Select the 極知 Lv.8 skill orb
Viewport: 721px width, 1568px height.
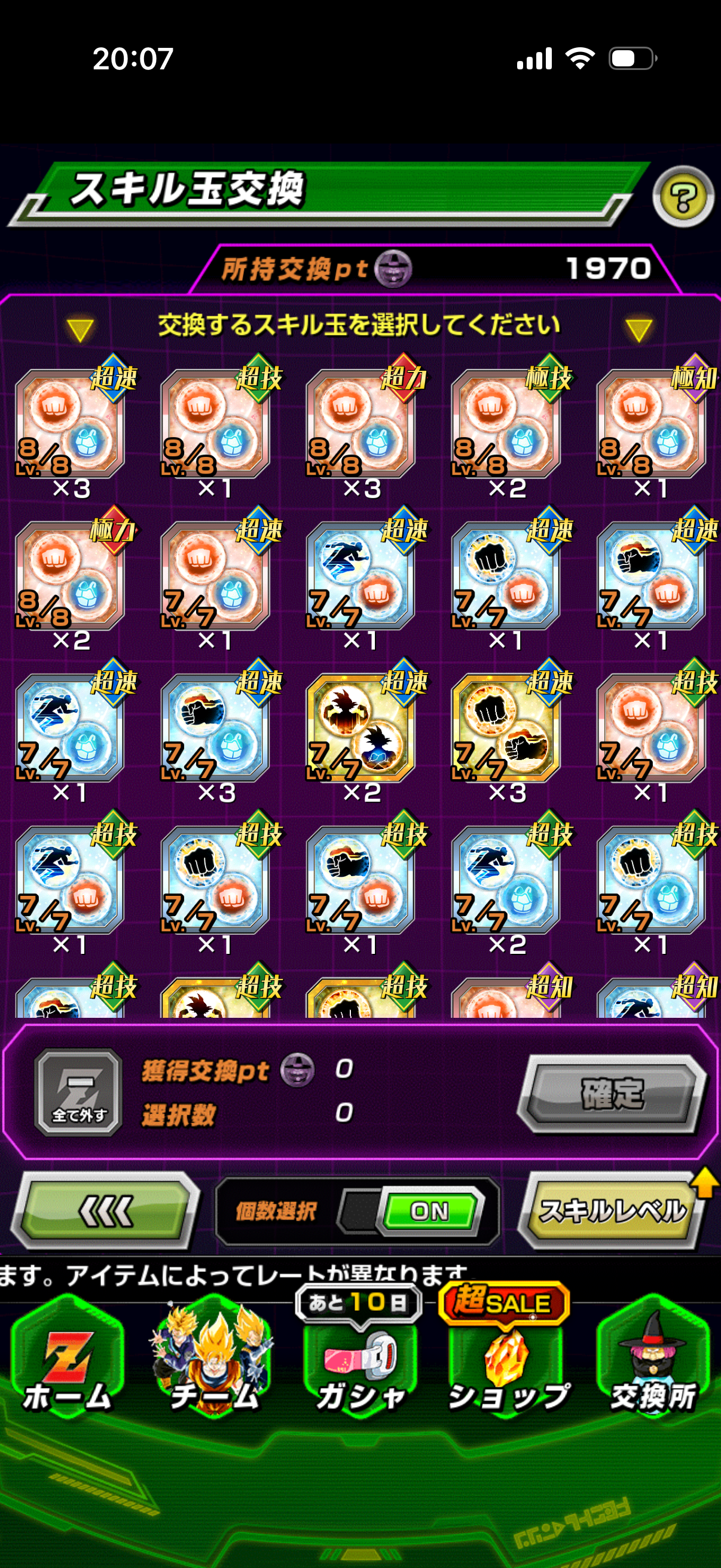coord(651,424)
